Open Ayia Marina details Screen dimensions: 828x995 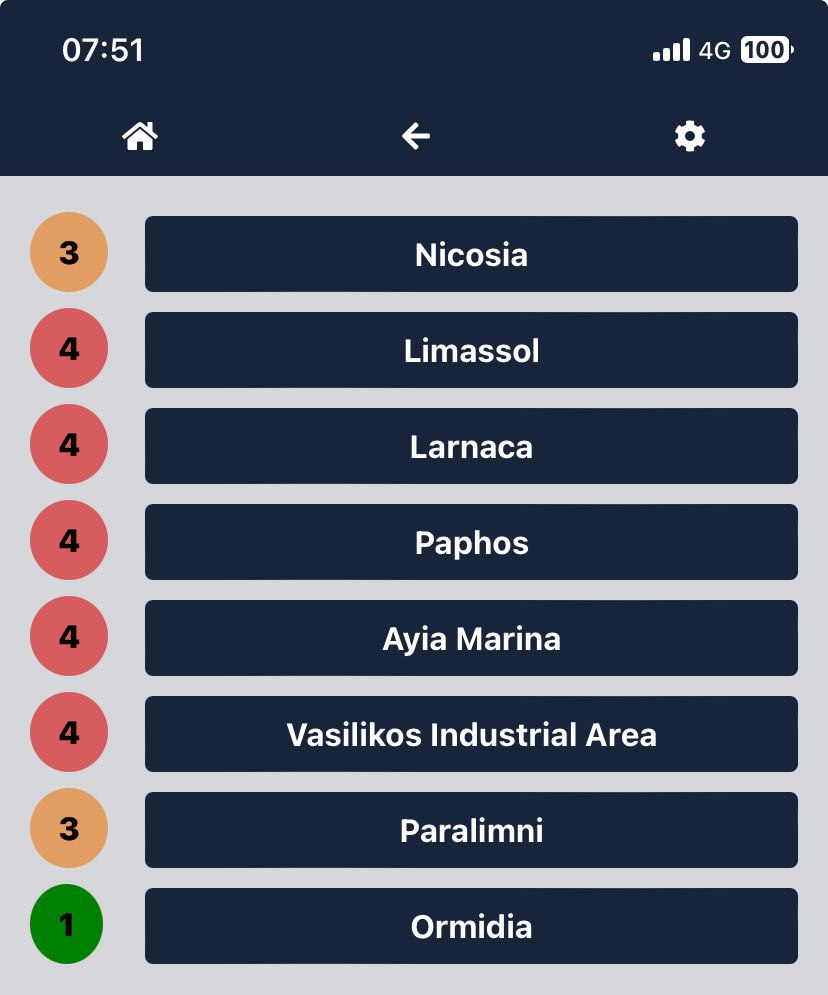point(471,638)
